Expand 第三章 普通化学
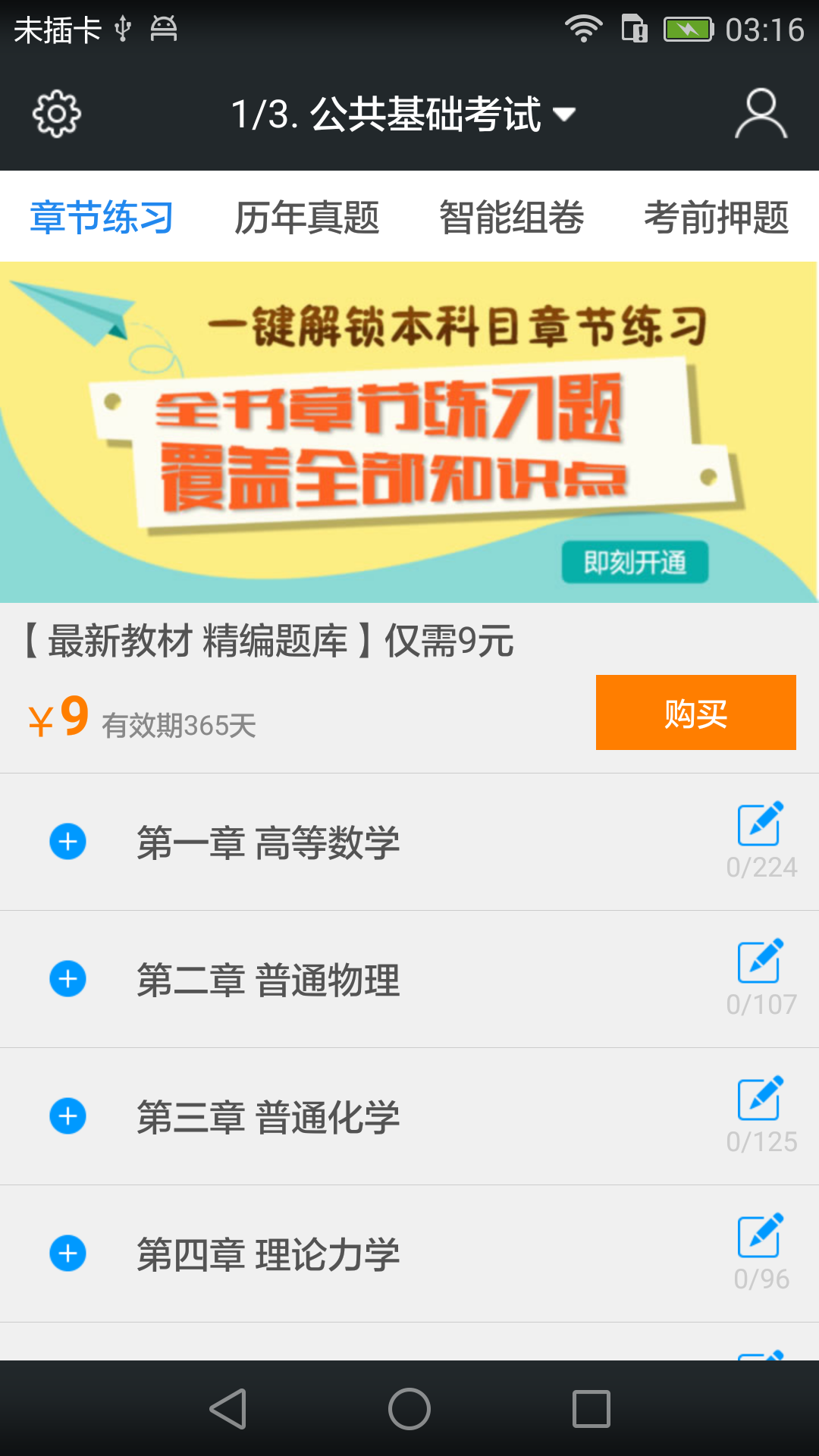 68,1116
